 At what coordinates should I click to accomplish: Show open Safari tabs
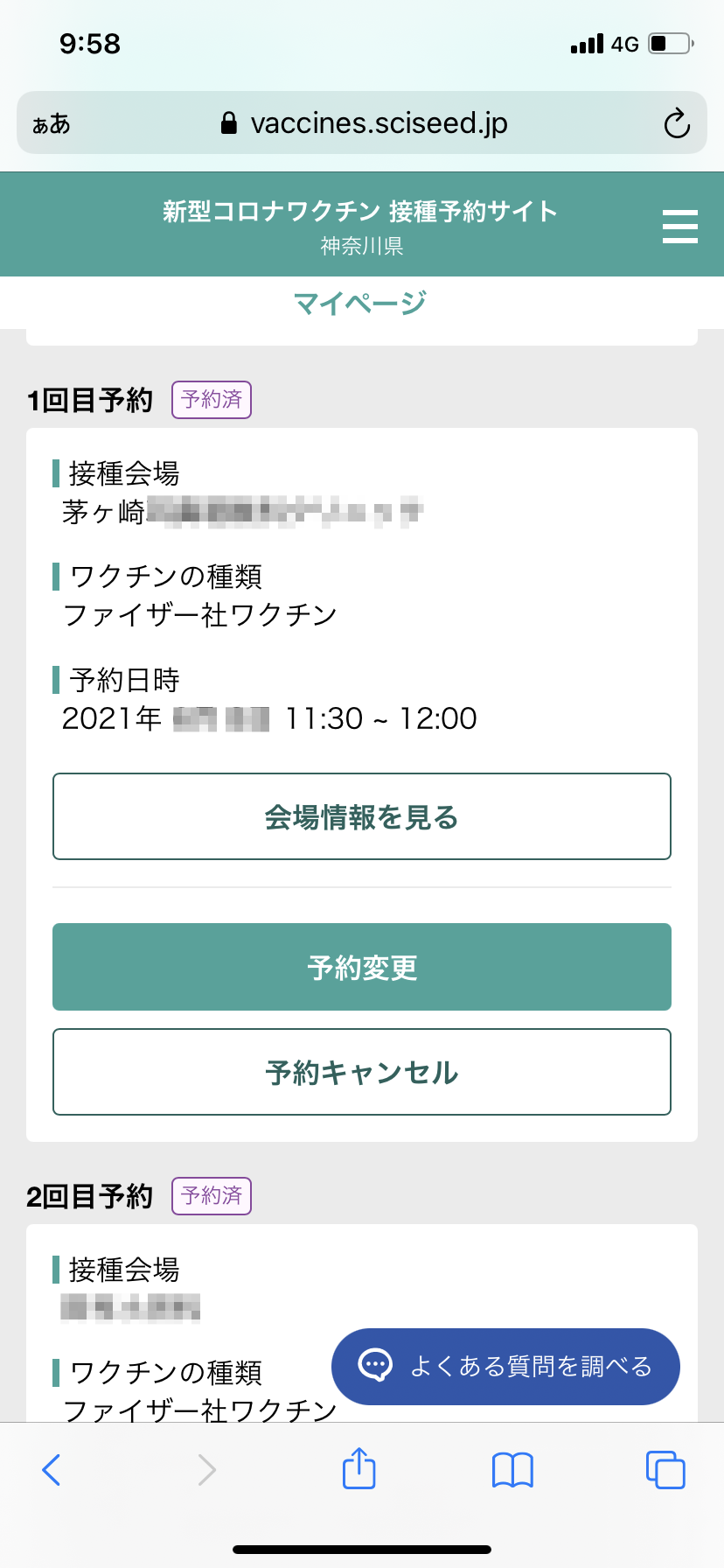click(665, 1469)
